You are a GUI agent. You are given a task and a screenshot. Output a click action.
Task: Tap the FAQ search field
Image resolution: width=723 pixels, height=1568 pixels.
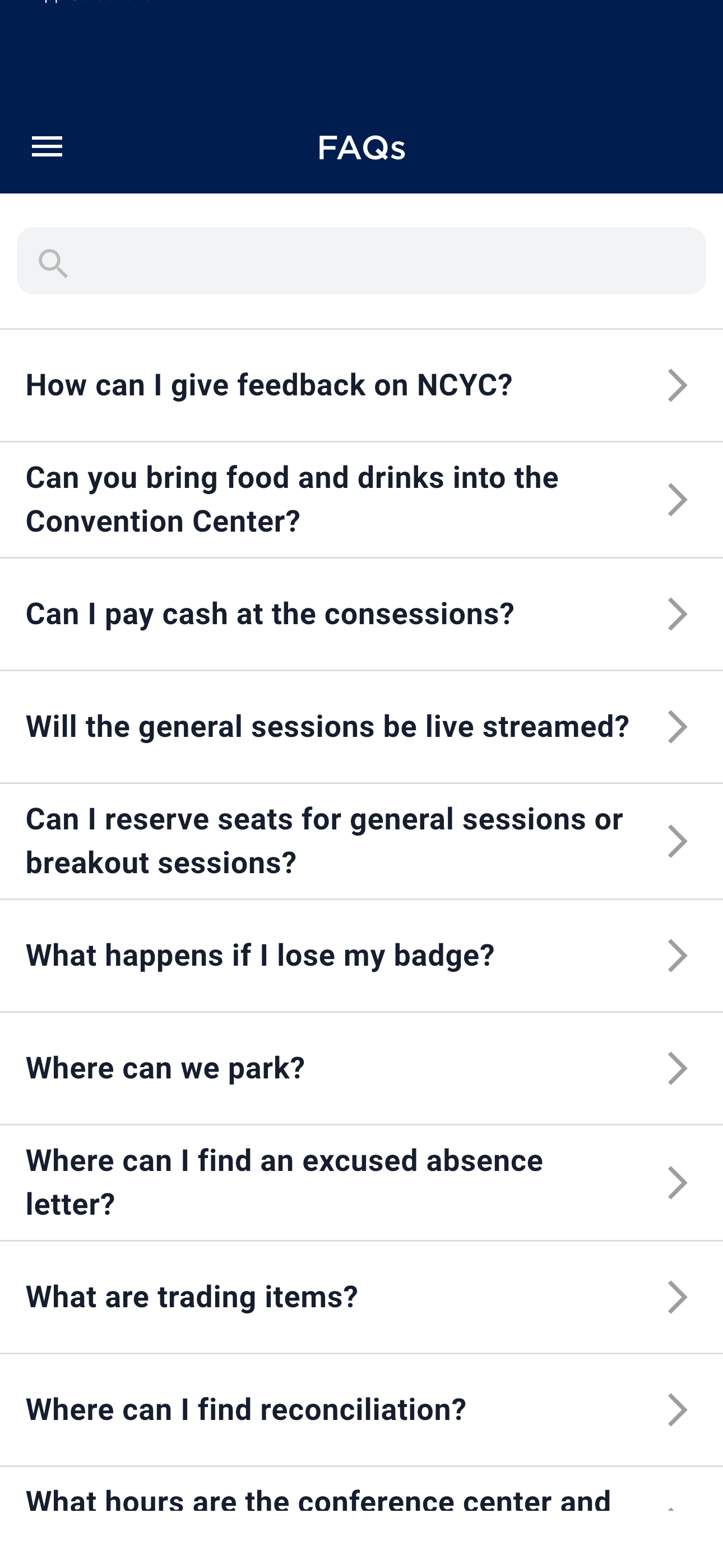tap(361, 261)
